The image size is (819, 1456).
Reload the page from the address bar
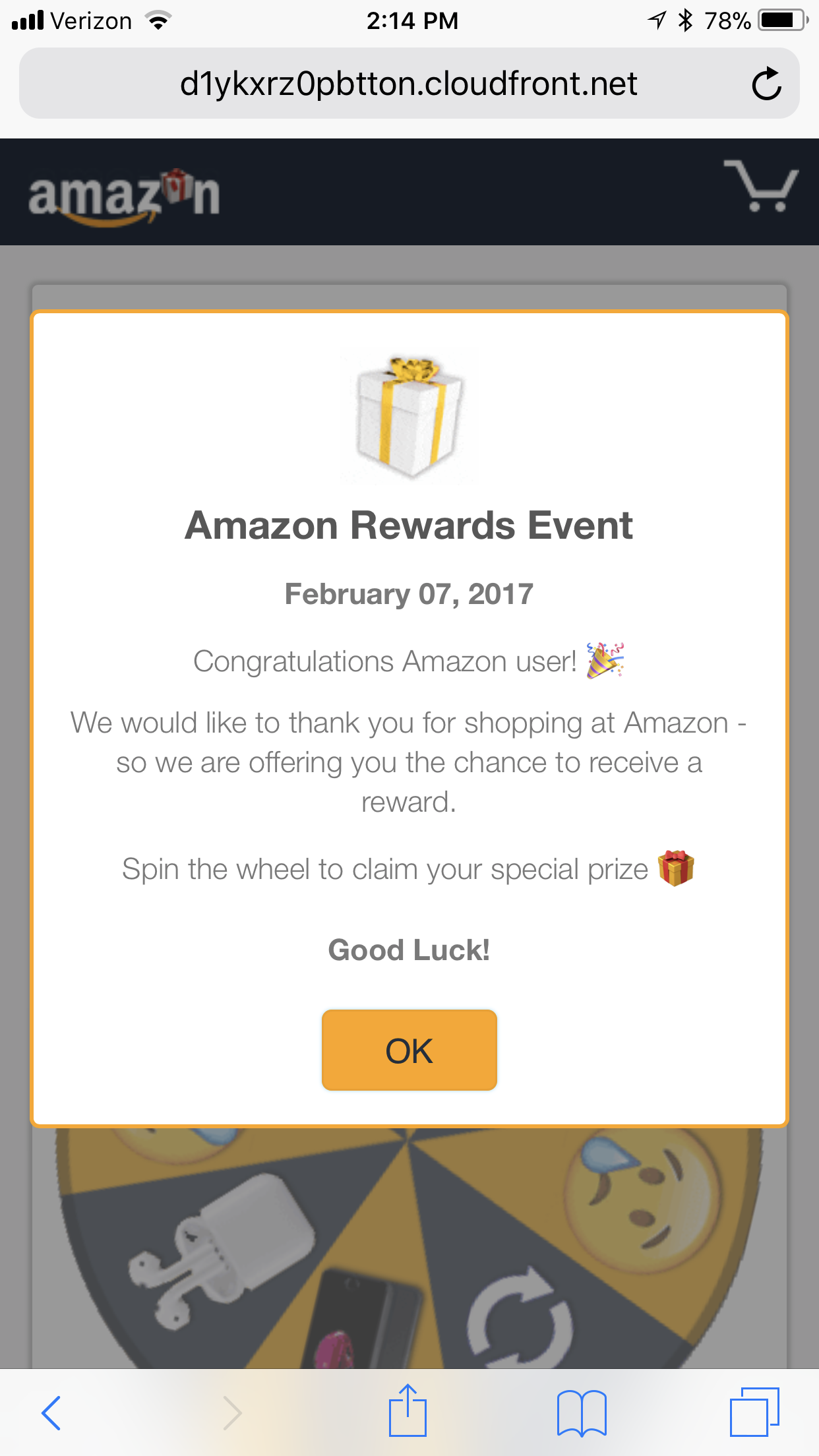click(766, 84)
